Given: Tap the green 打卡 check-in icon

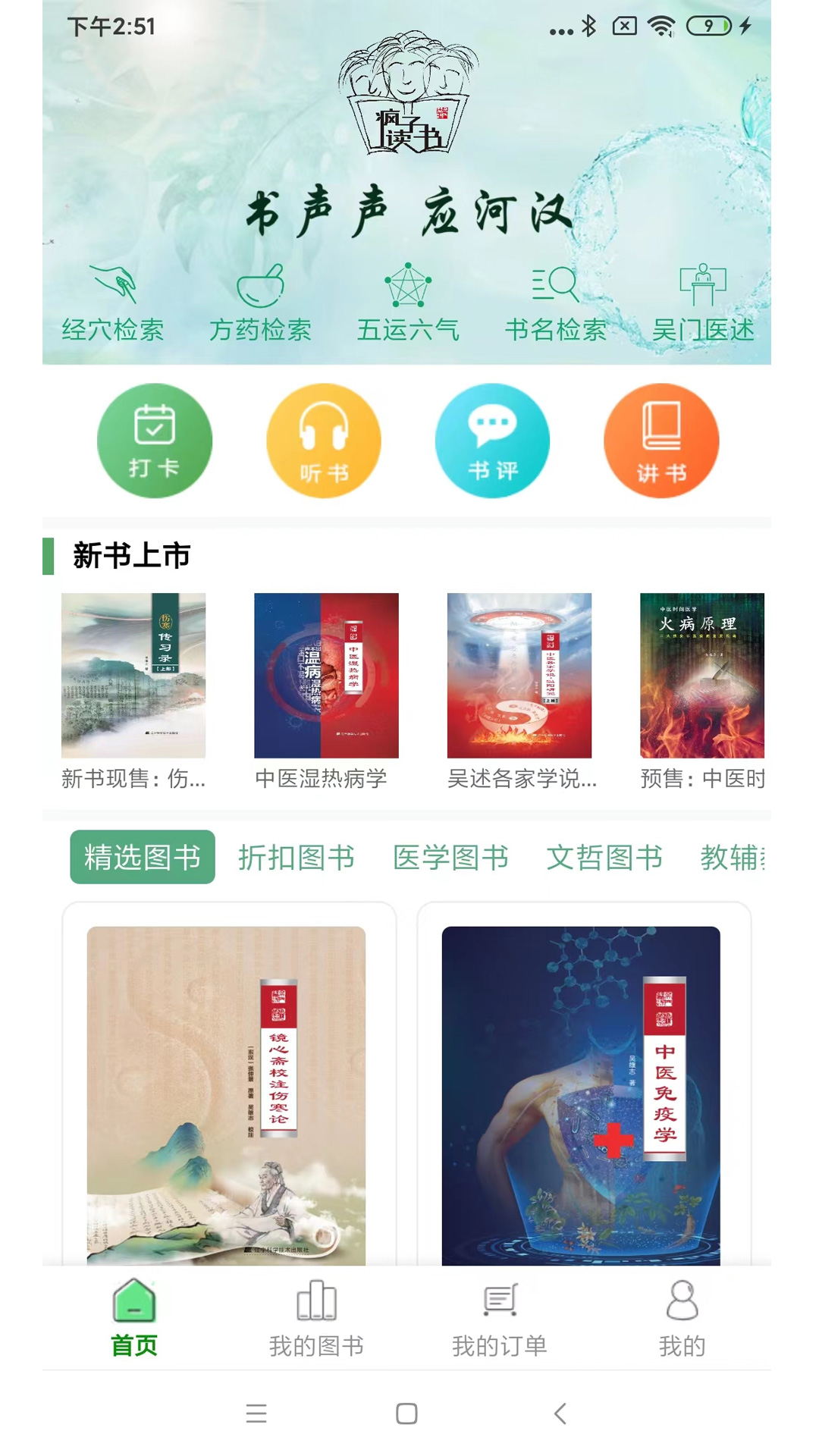Looking at the screenshot, I should point(155,441).
